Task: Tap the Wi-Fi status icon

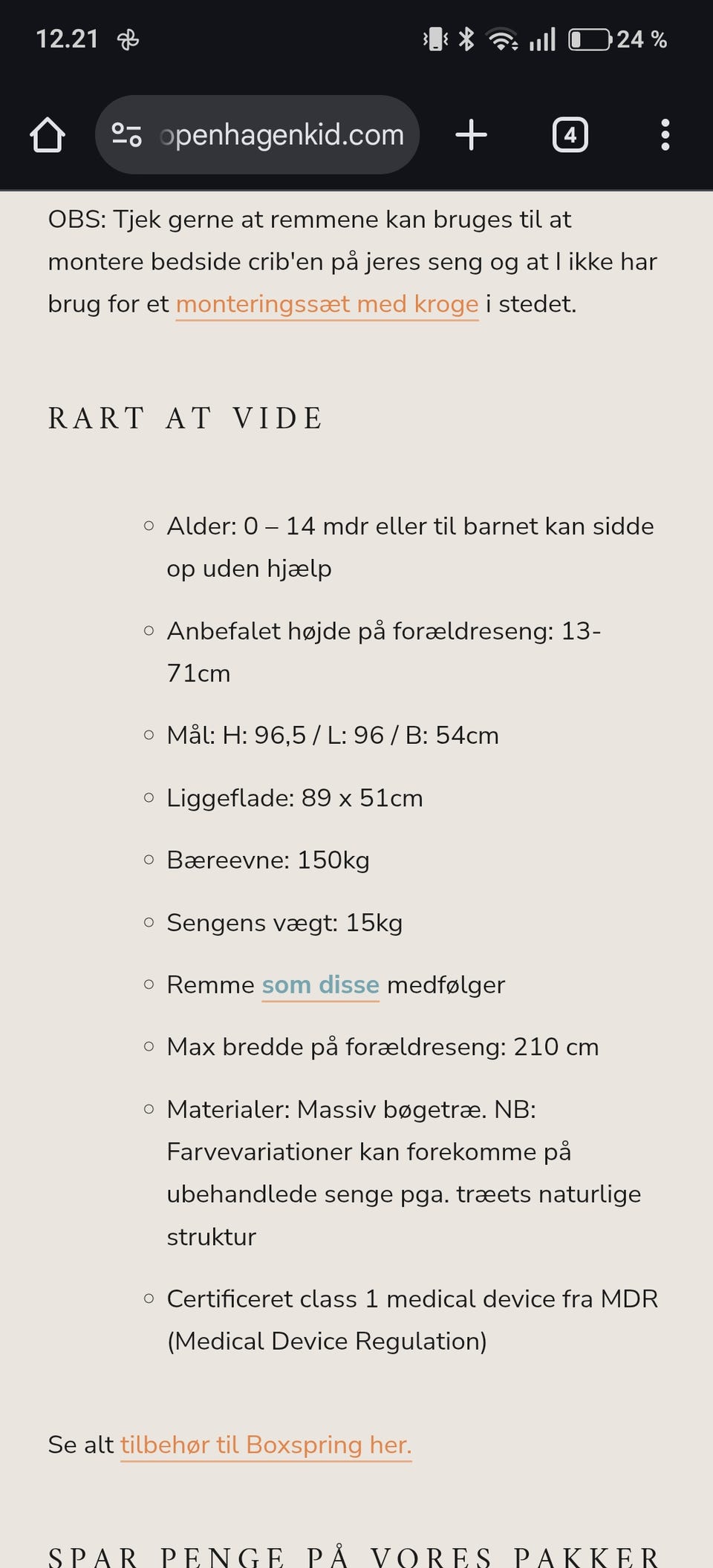Action: (x=504, y=39)
